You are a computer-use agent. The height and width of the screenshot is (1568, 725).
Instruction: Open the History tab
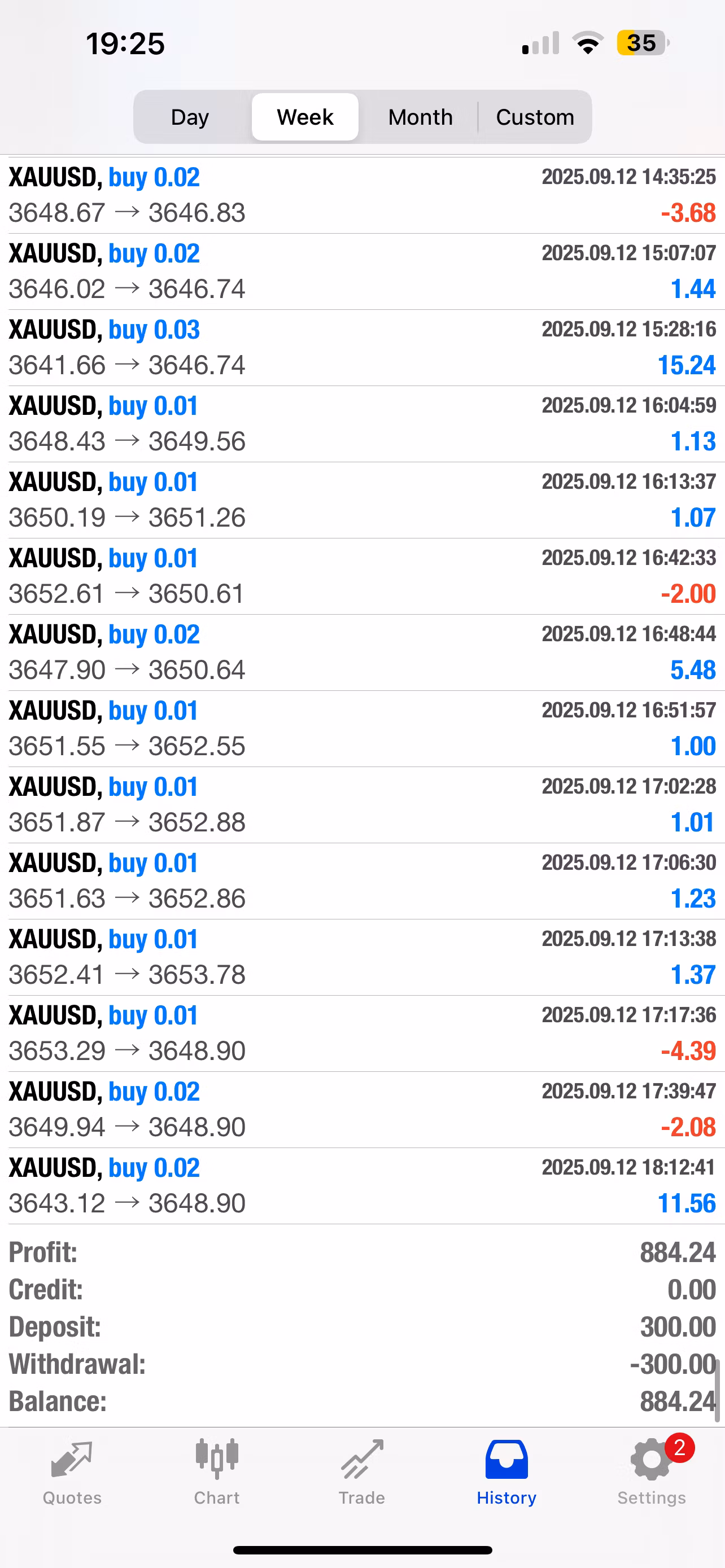click(506, 1471)
